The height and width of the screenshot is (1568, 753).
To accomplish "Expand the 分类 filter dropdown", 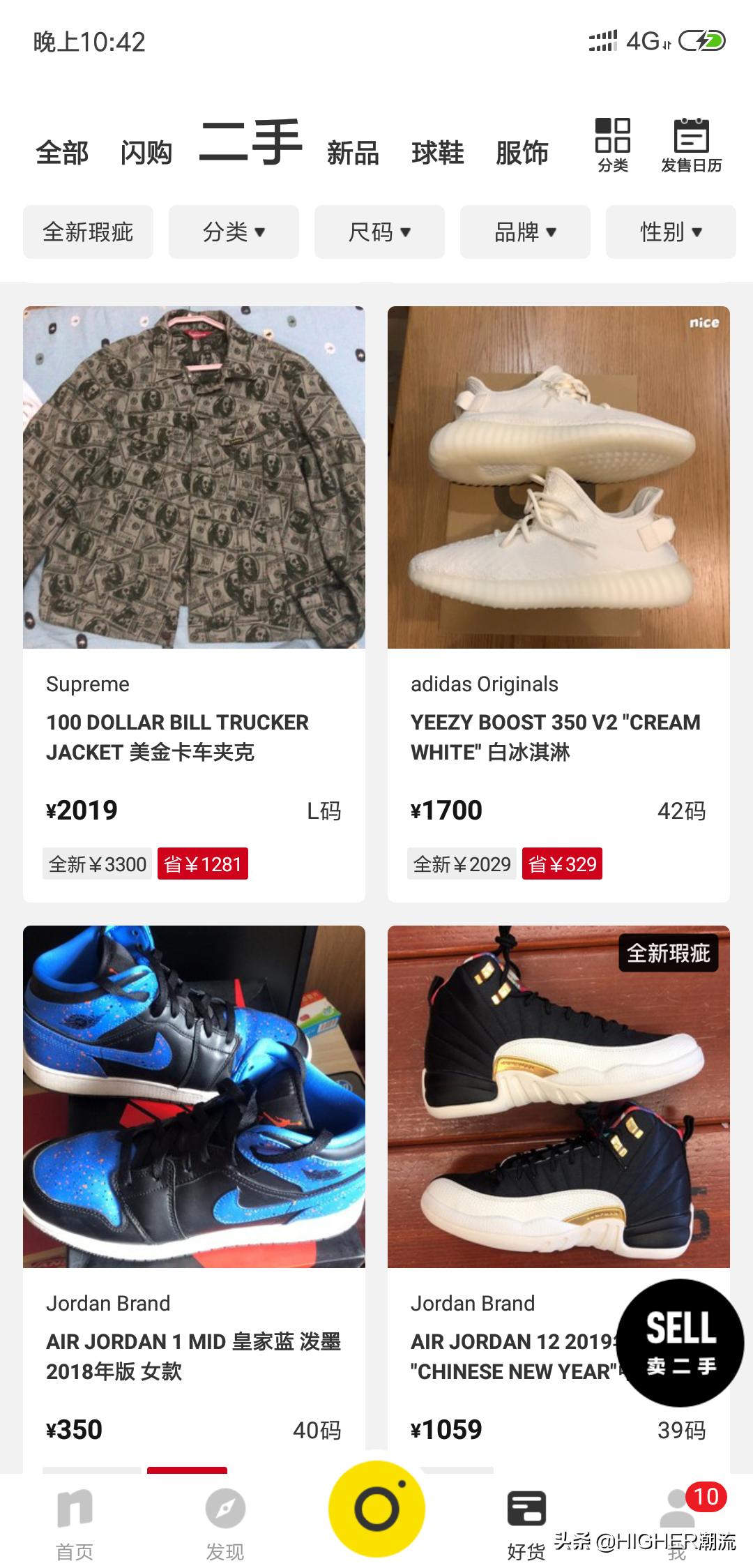I will (234, 232).
